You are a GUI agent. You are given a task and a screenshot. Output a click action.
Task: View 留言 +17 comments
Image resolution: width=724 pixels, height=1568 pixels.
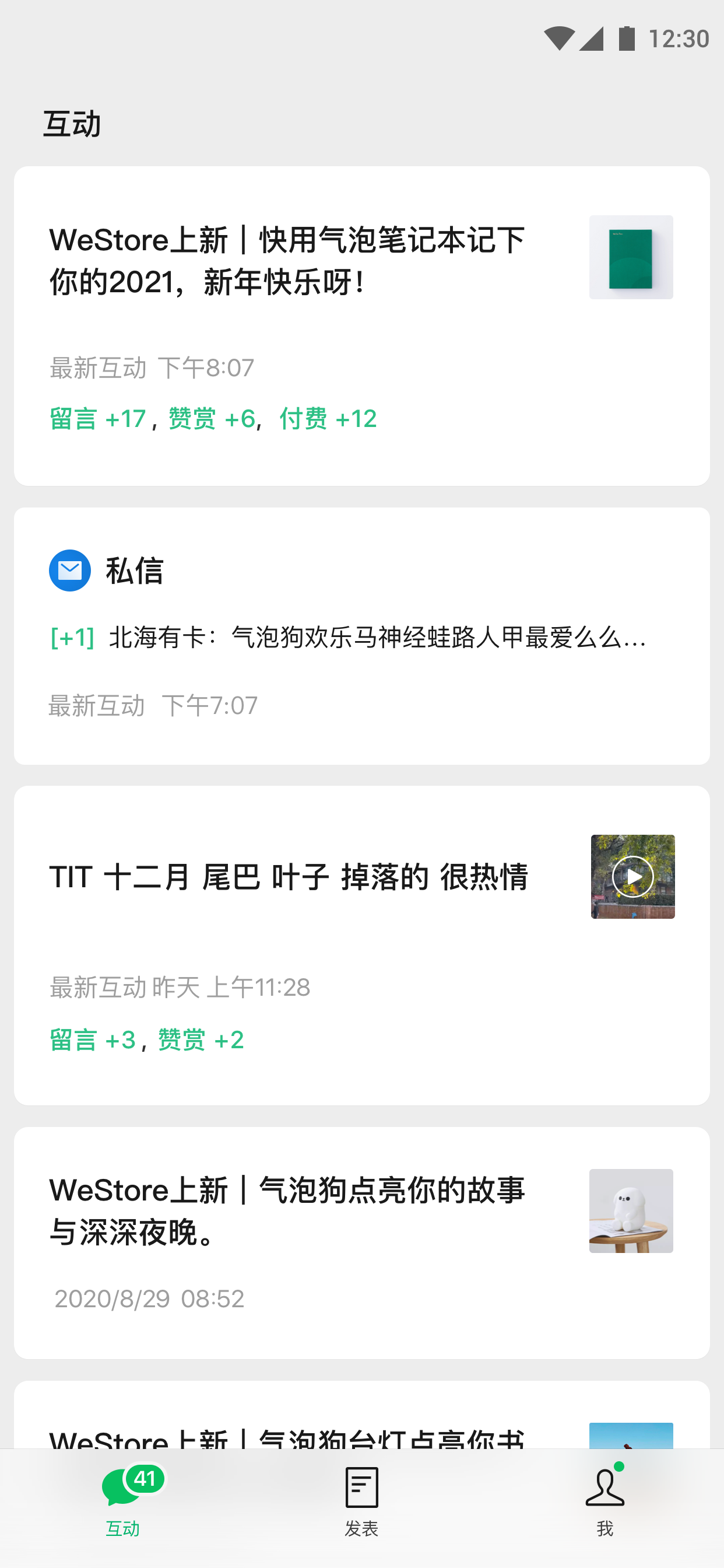97,418
